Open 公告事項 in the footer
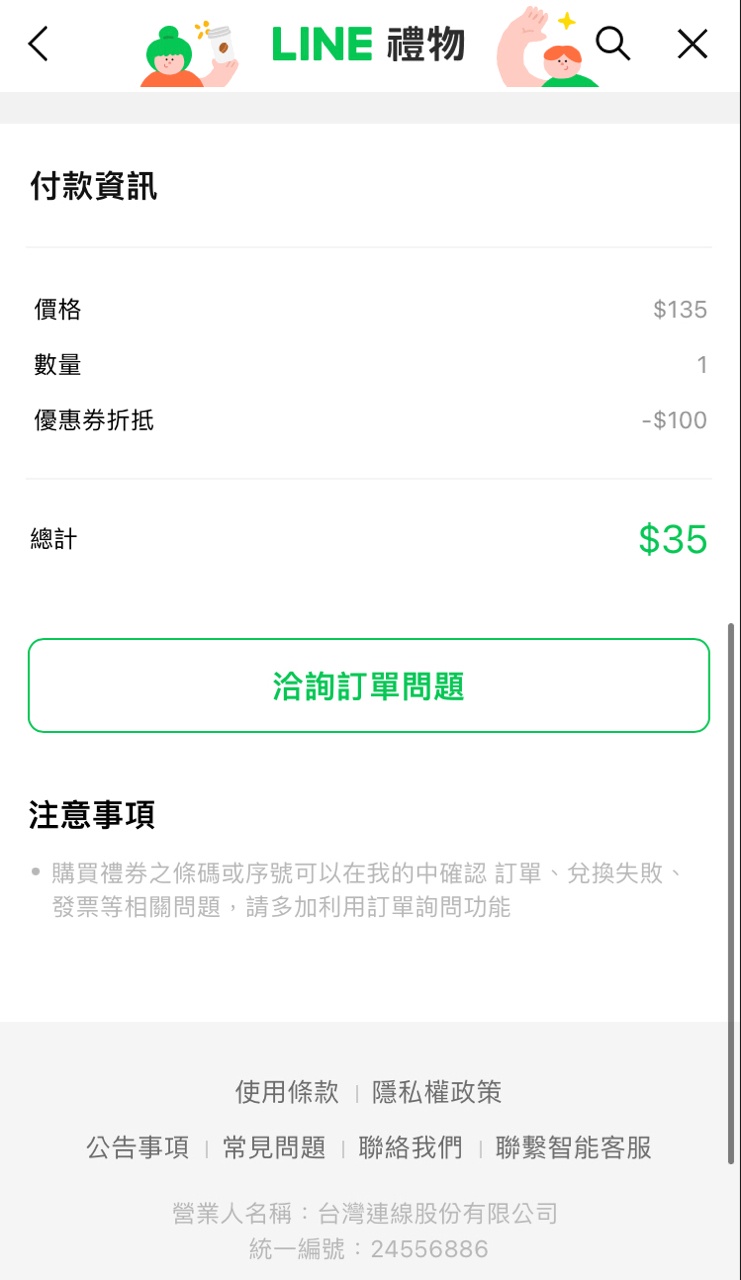 [x=138, y=1148]
